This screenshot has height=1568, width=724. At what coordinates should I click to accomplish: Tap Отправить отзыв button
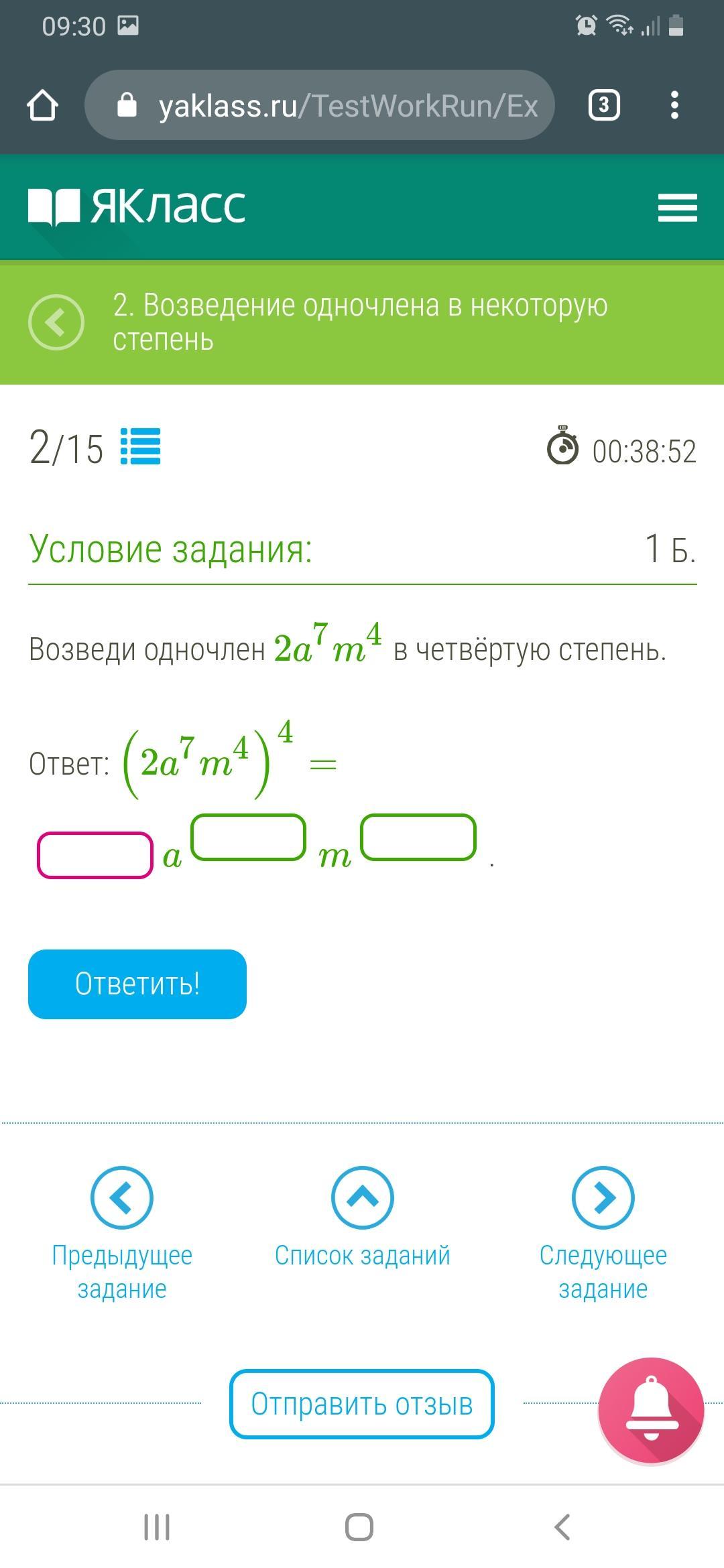[x=362, y=1404]
